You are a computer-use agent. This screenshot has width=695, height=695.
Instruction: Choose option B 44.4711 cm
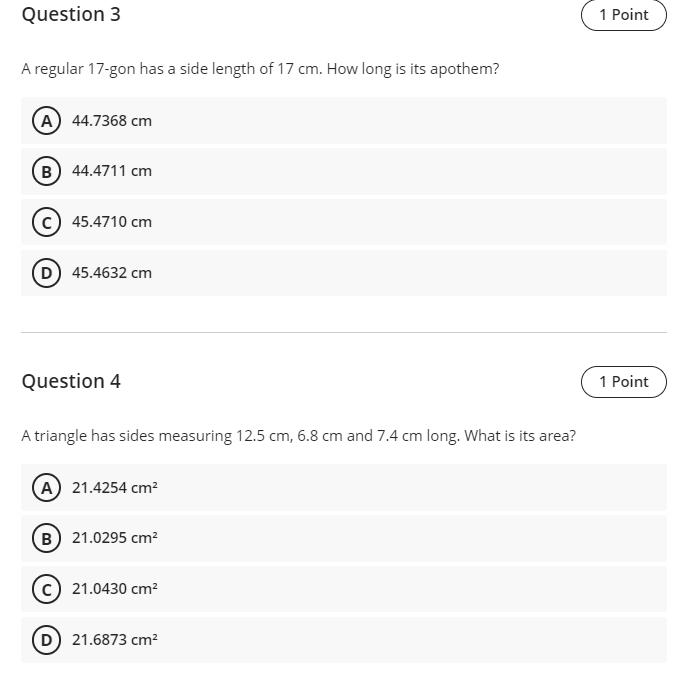44,171
